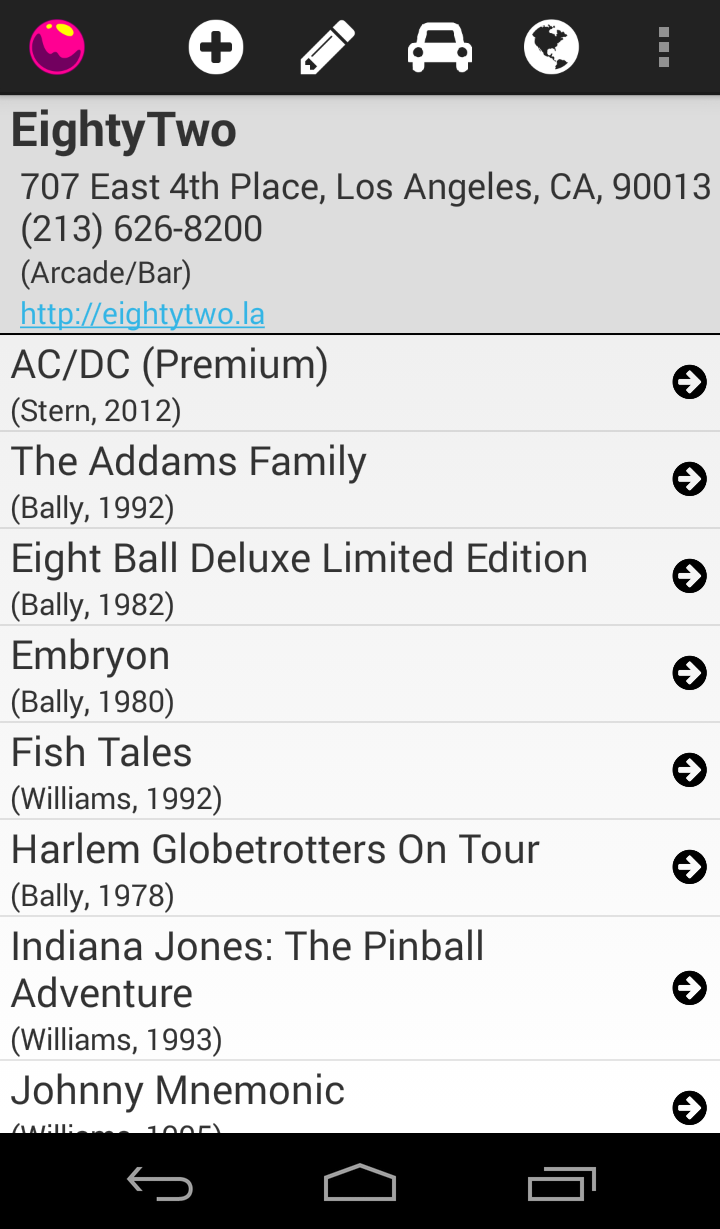Tap the system home button
This screenshot has height=1229, width=720.
(360, 1183)
